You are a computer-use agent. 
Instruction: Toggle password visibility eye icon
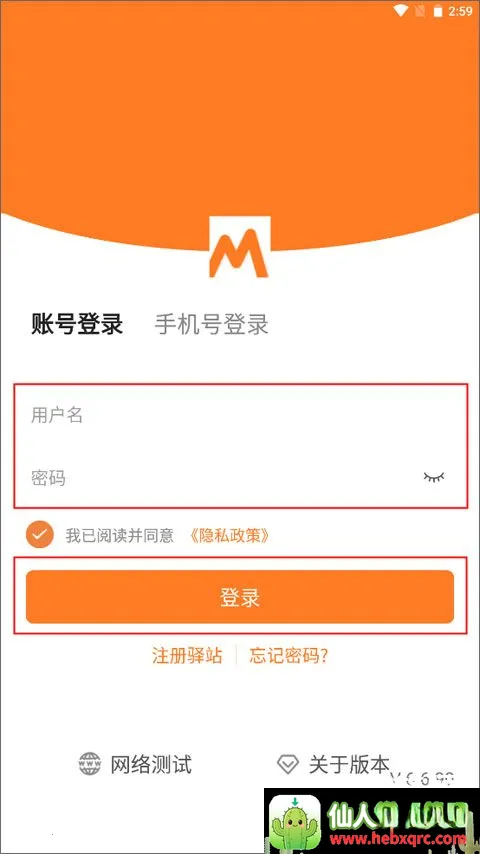[x=434, y=478]
